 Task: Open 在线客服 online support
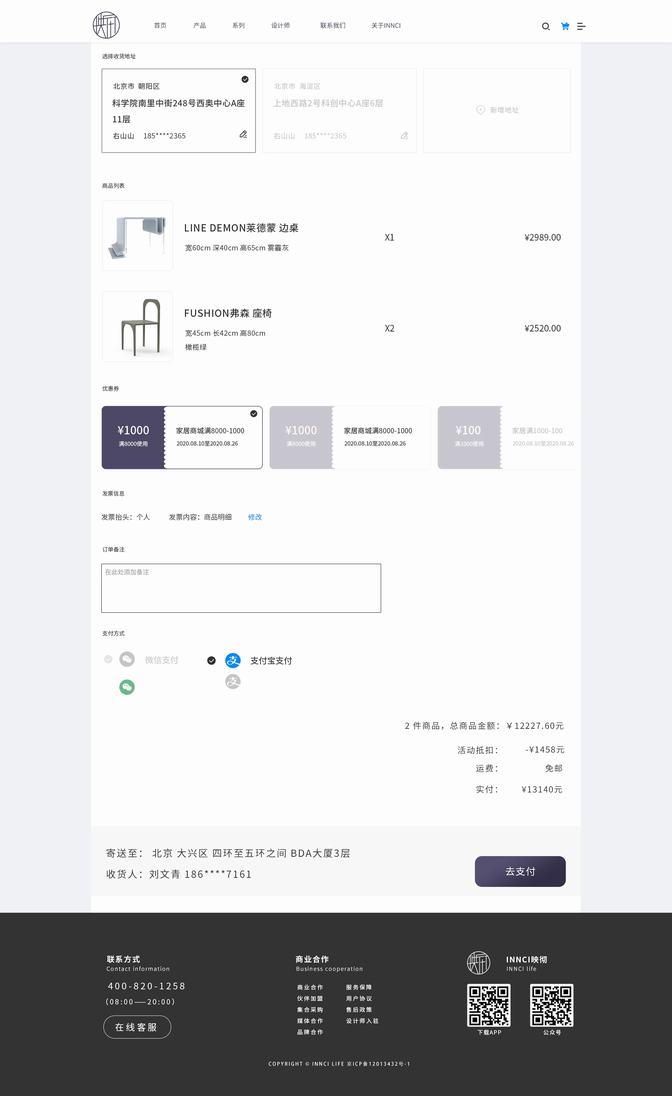pyautogui.click(x=137, y=1027)
